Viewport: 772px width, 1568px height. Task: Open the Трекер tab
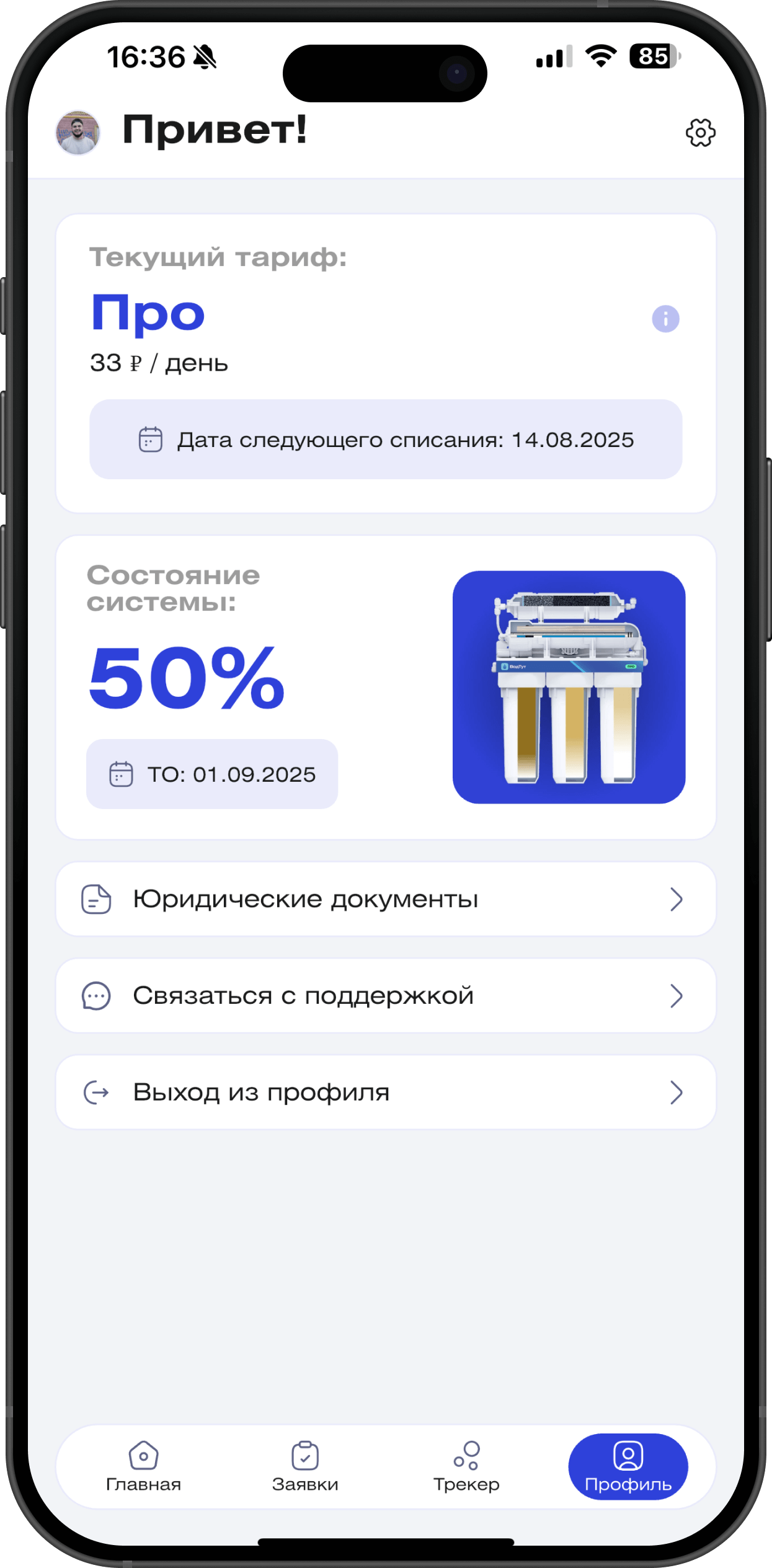466,1467
